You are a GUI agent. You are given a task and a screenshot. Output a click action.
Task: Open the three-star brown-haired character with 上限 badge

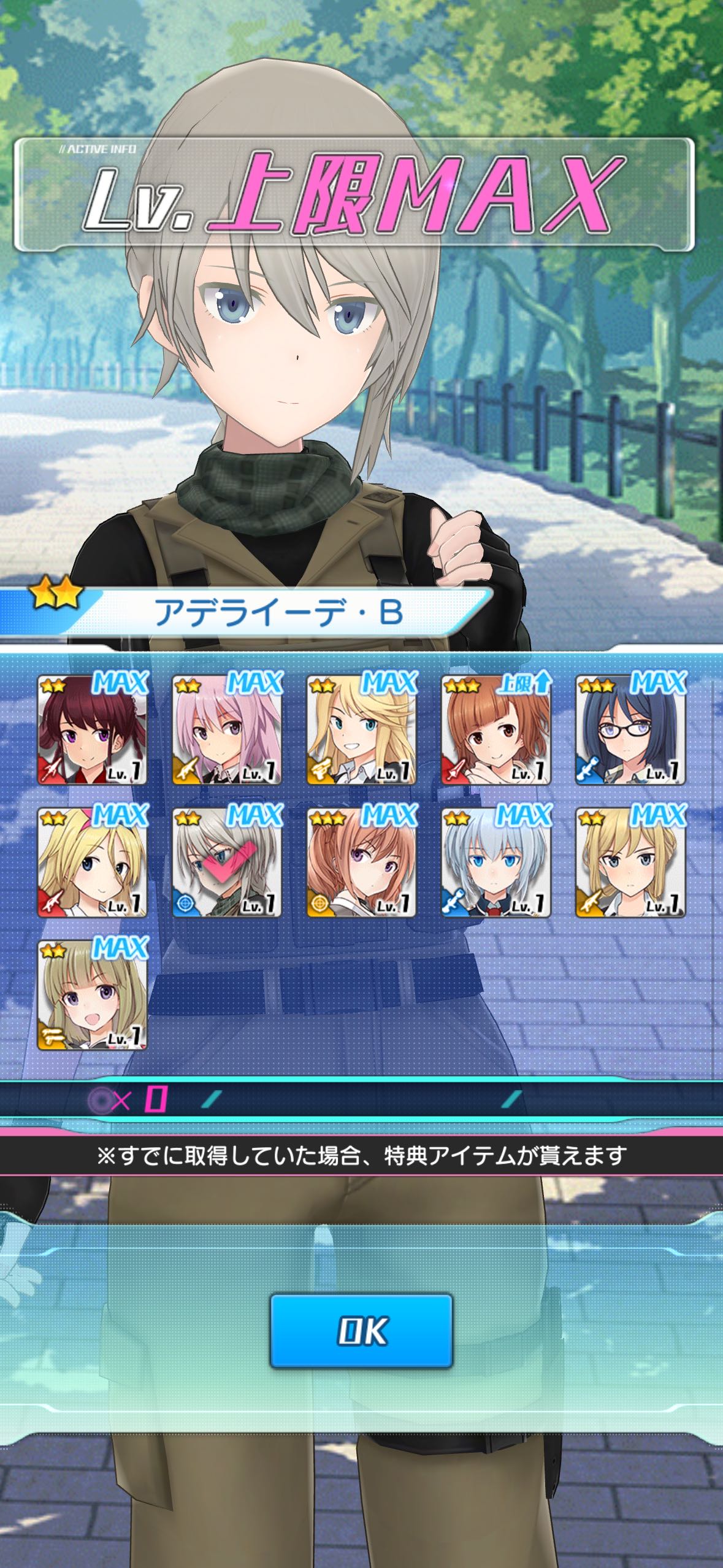[495, 730]
